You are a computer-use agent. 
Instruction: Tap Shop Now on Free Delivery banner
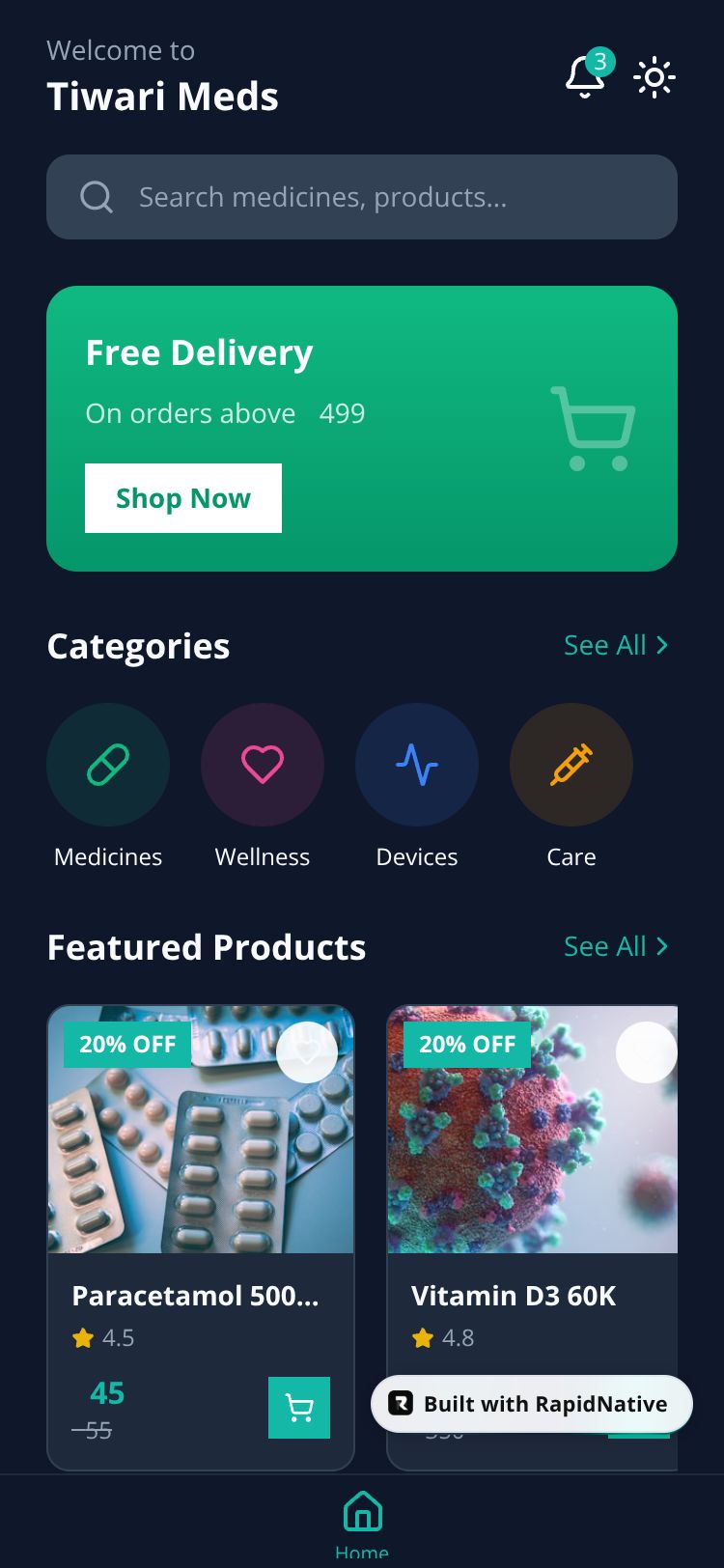(x=183, y=498)
